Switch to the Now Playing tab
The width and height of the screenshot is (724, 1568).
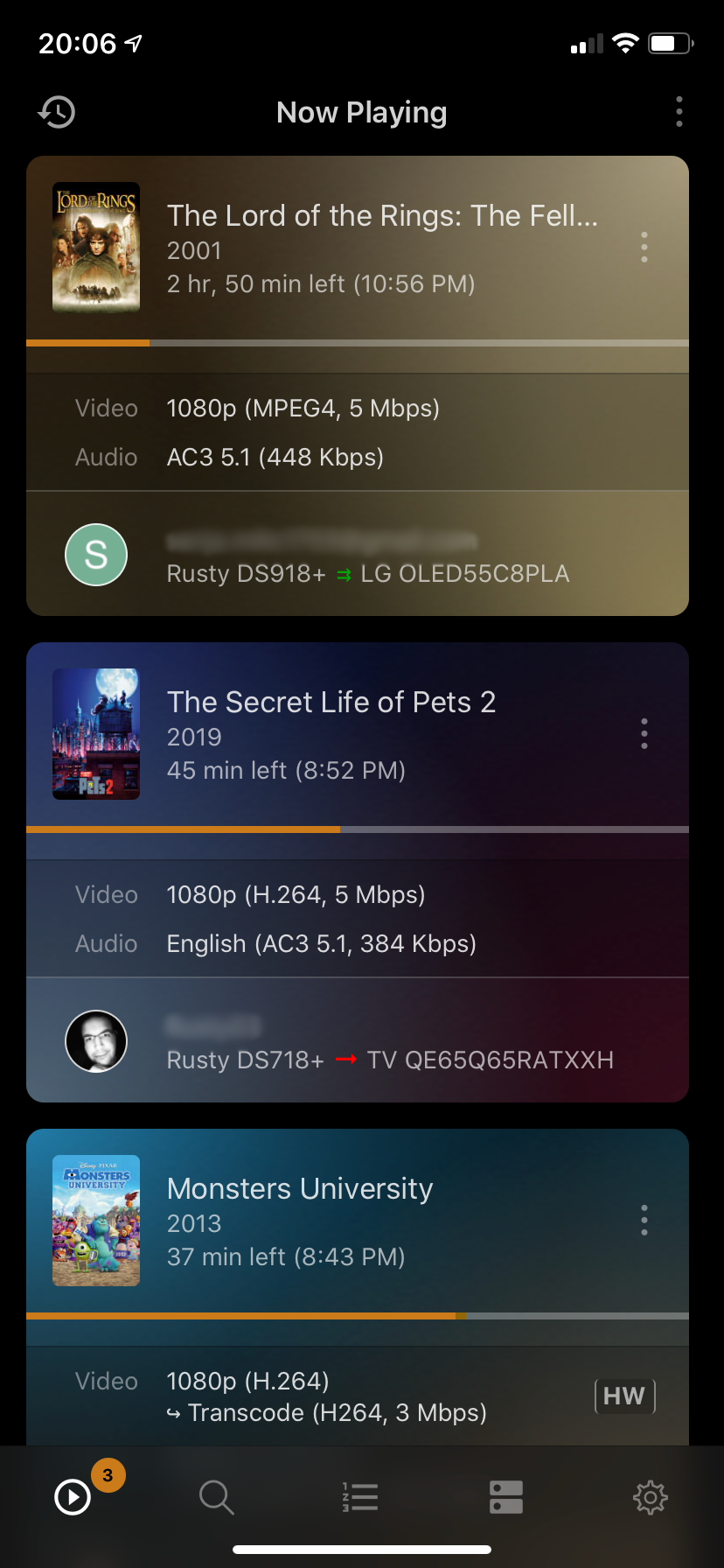[73, 1497]
